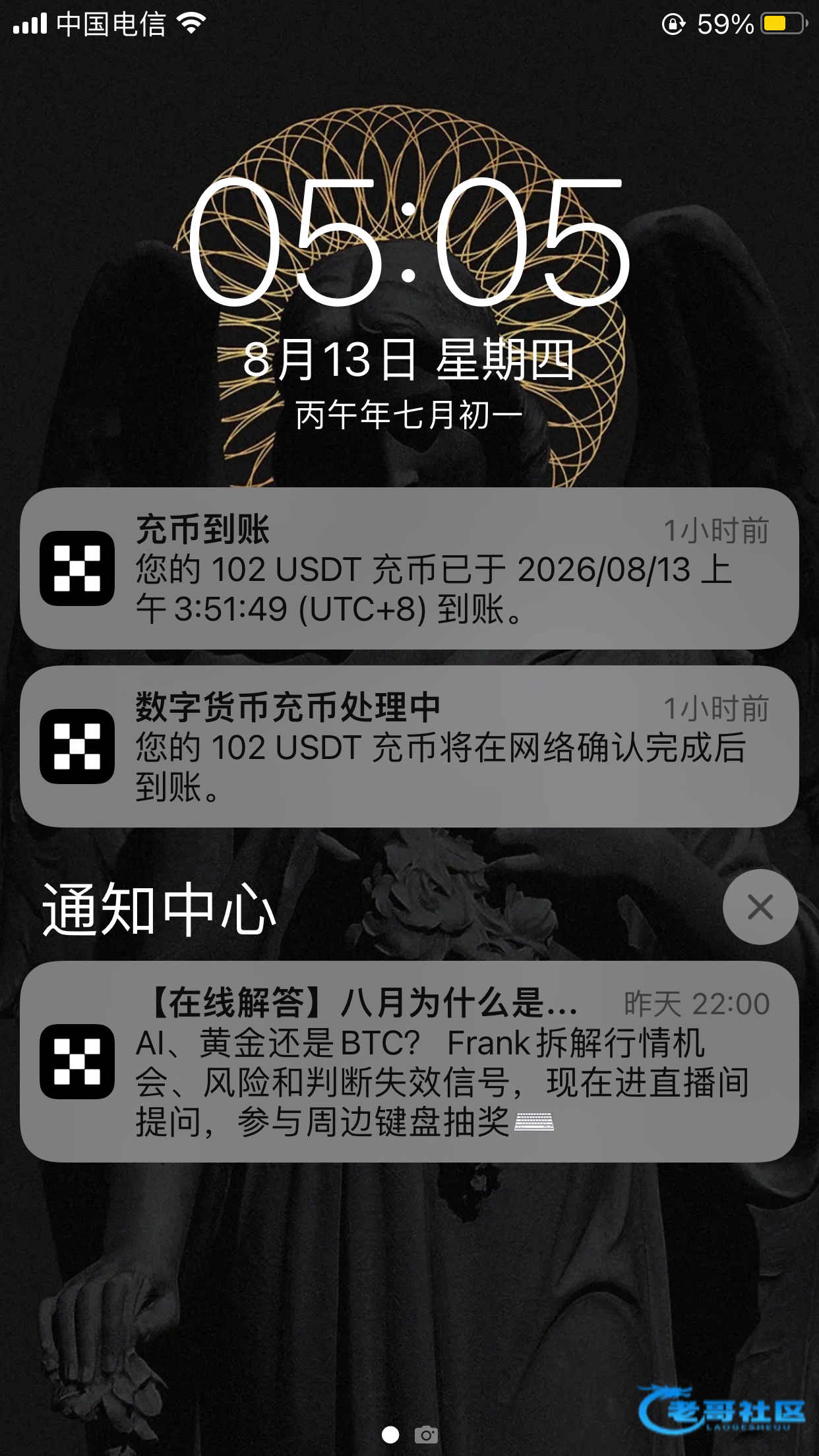The width and height of the screenshot is (819, 1456).
Task: Tap the camera icon beside the page dot
Action: pyautogui.click(x=426, y=1434)
